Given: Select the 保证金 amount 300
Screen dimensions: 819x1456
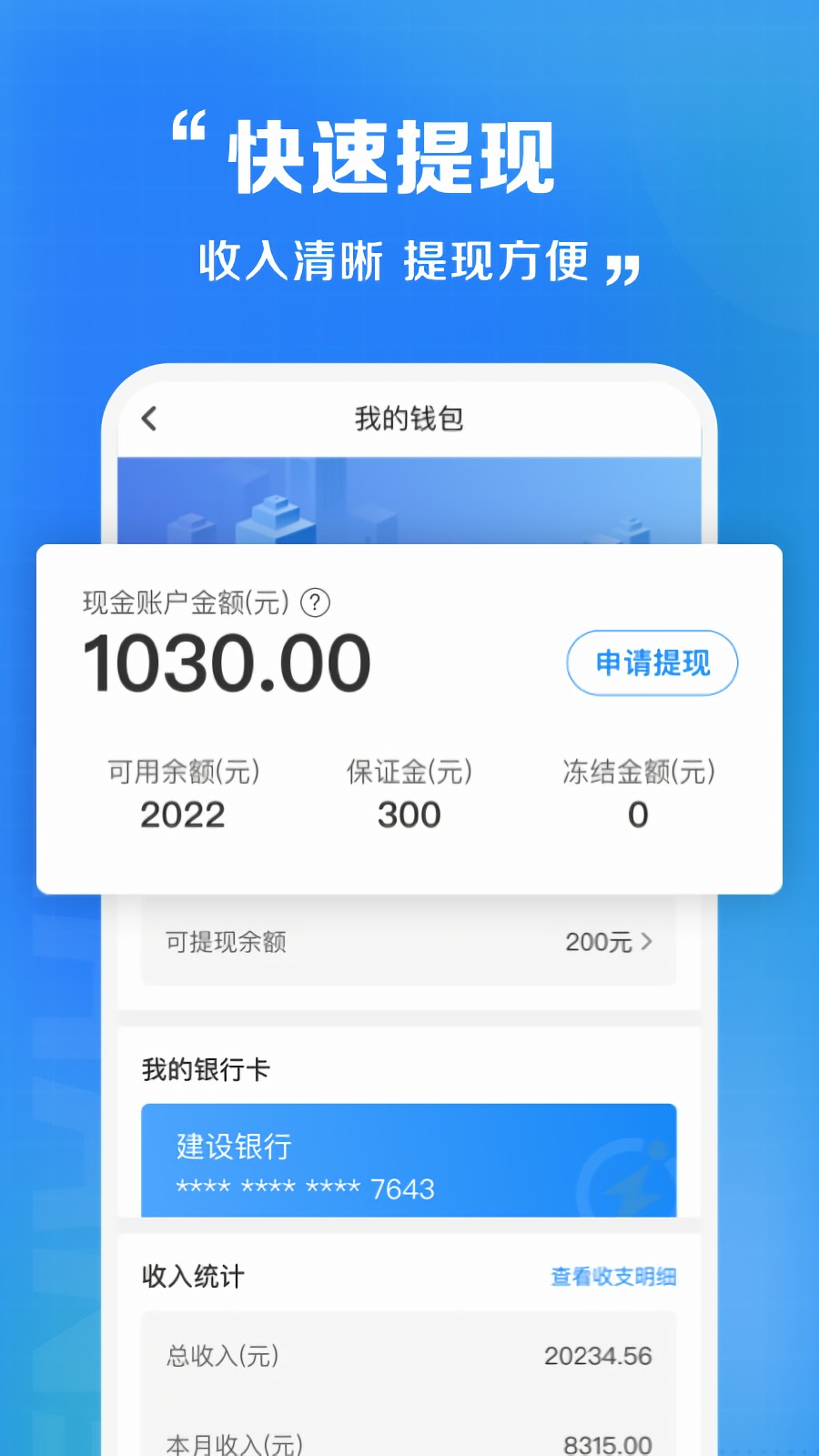Looking at the screenshot, I should pyautogui.click(x=409, y=814).
